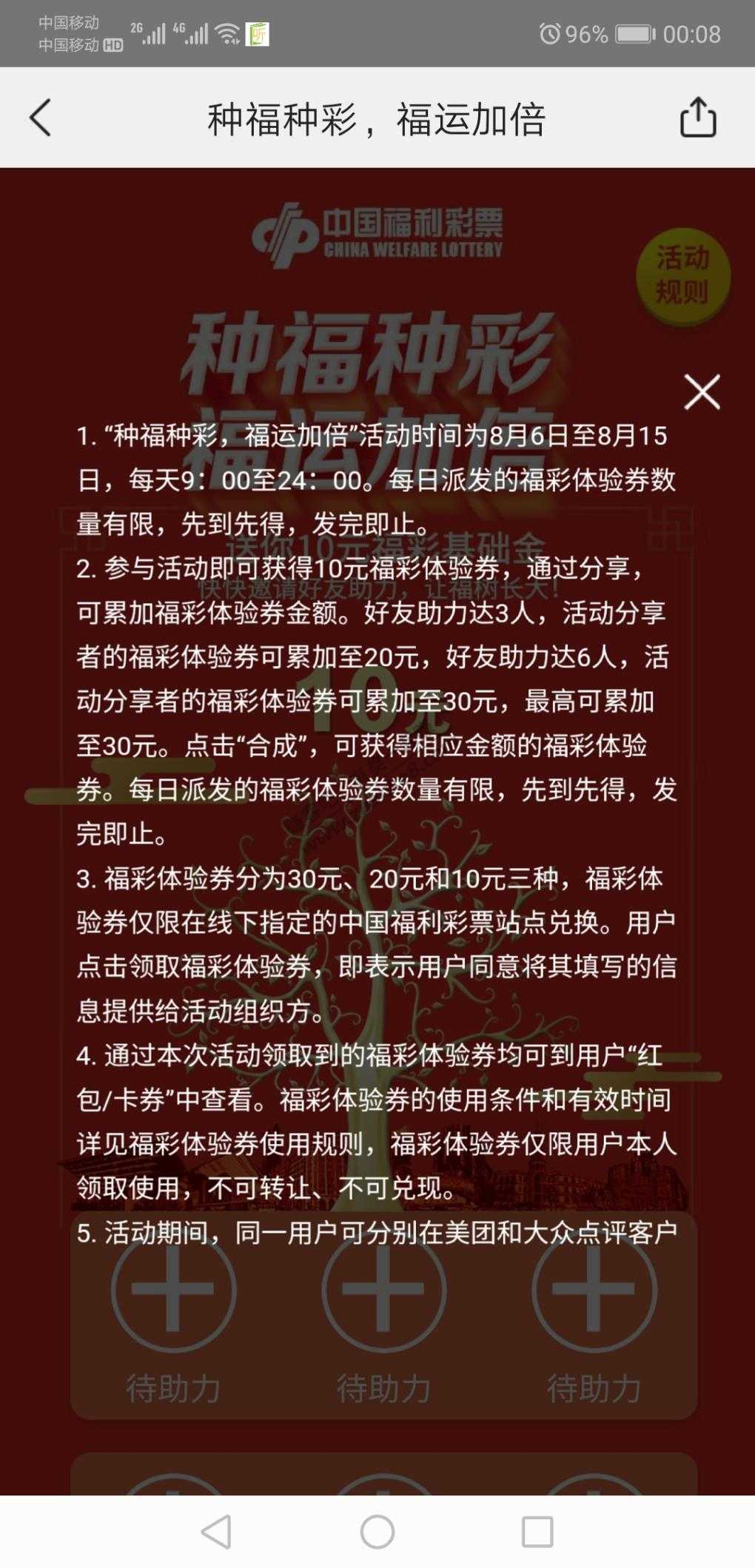Open the recent apps view
755x1568 pixels.
click(x=537, y=1531)
